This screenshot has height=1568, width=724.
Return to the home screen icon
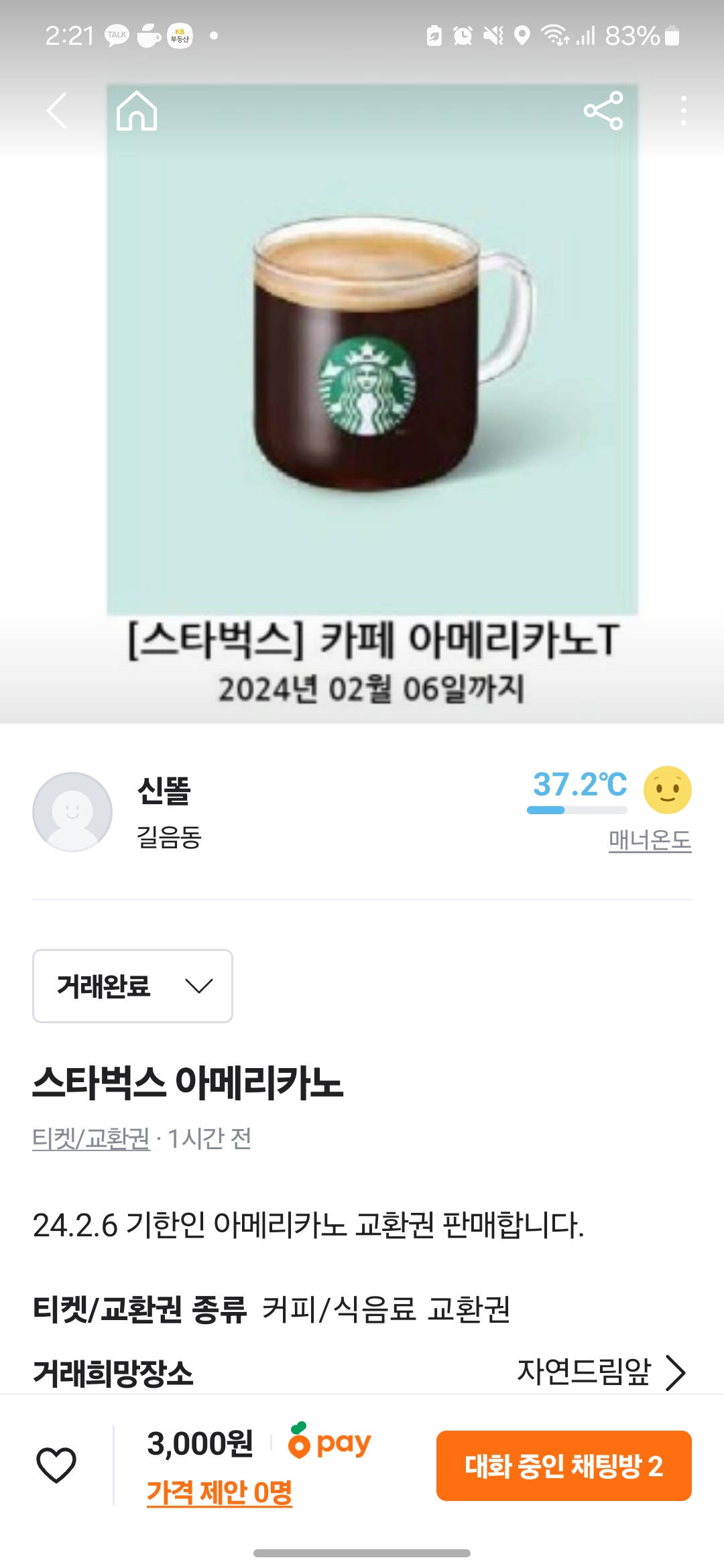tap(137, 111)
